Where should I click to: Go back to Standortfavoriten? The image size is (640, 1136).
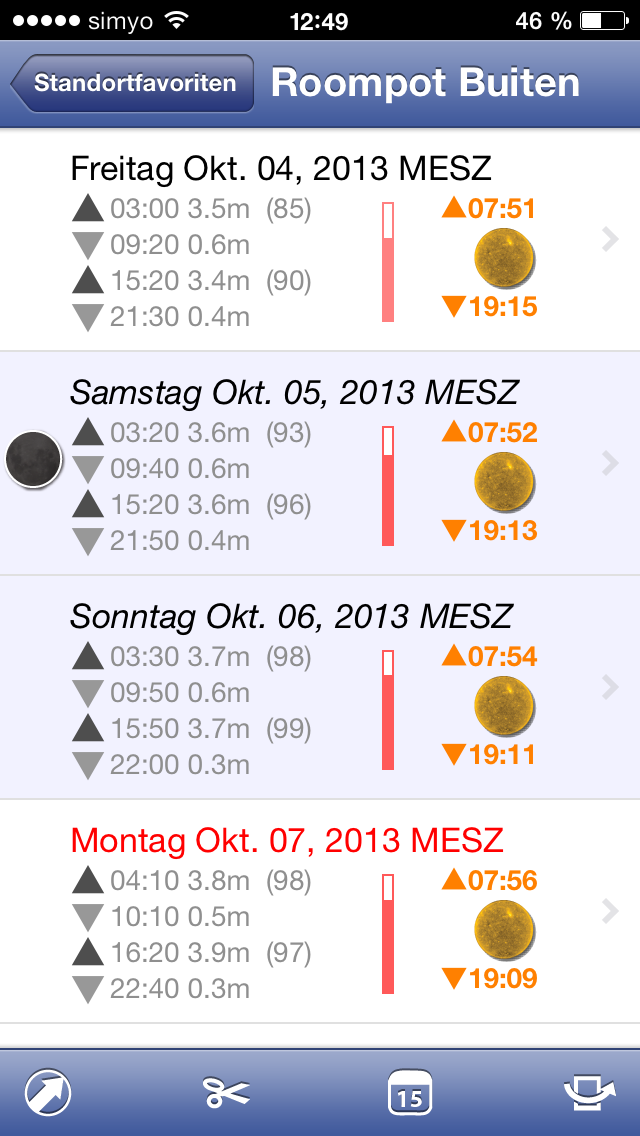pos(133,83)
